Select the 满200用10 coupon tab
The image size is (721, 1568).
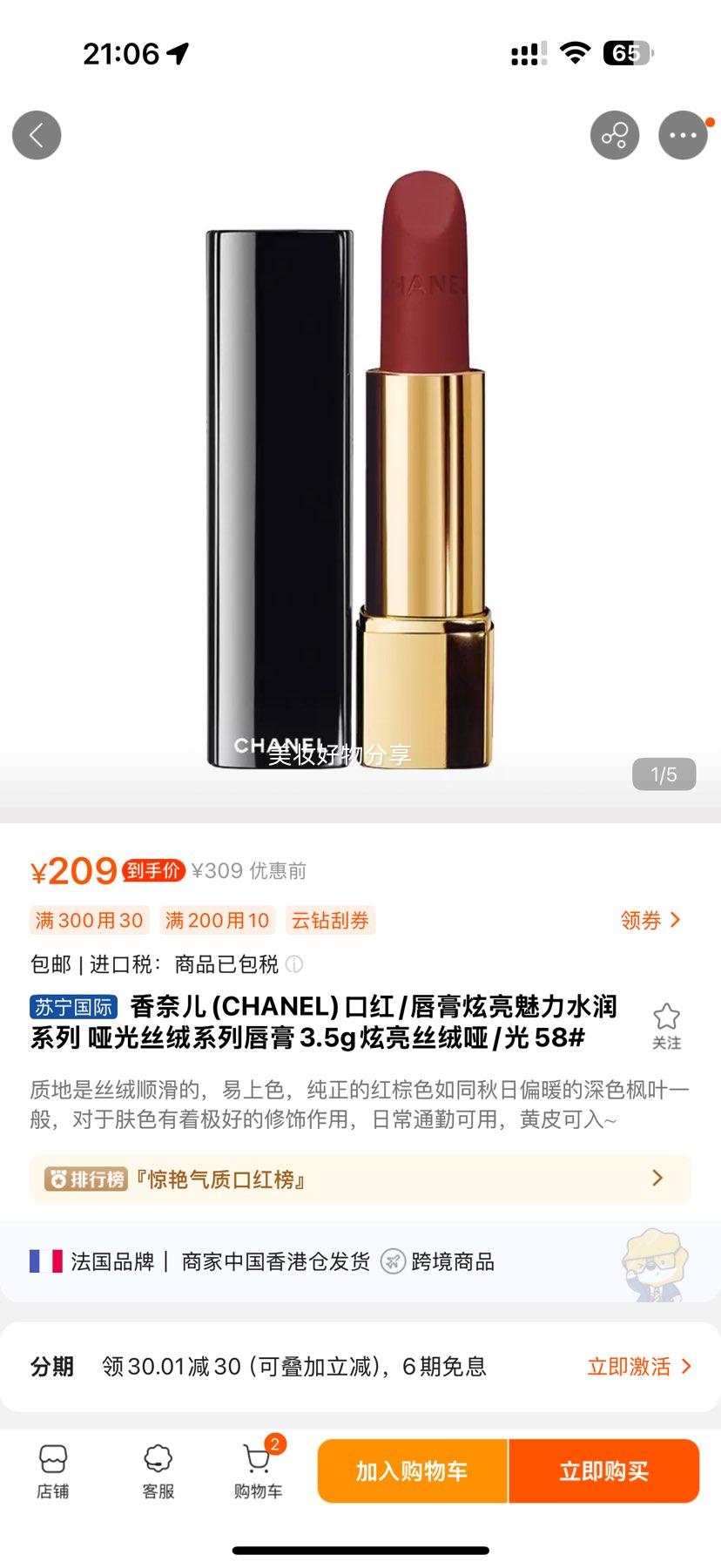tap(217, 920)
